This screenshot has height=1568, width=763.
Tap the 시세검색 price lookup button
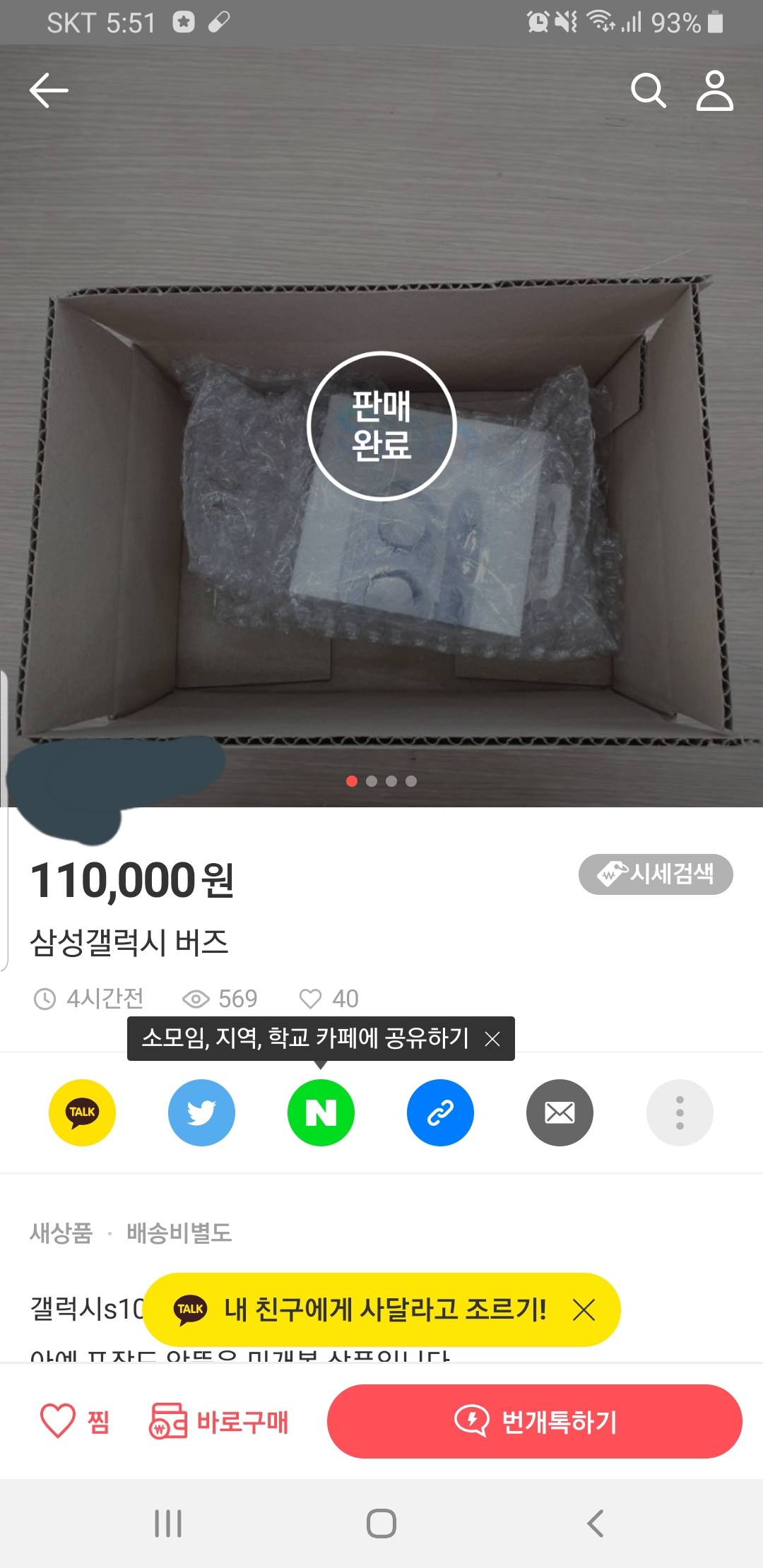[656, 874]
